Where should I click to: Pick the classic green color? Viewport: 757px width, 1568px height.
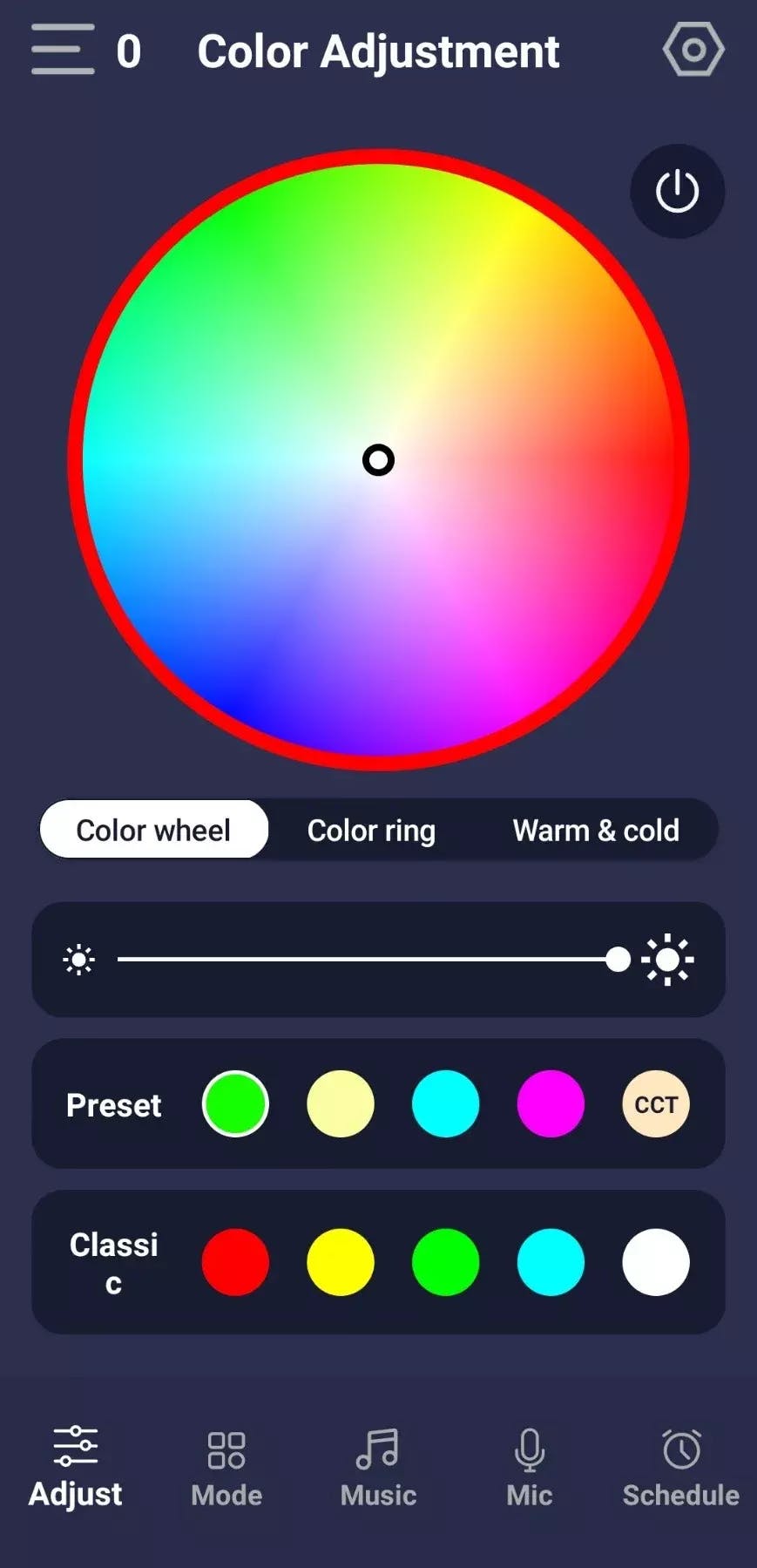[445, 1262]
